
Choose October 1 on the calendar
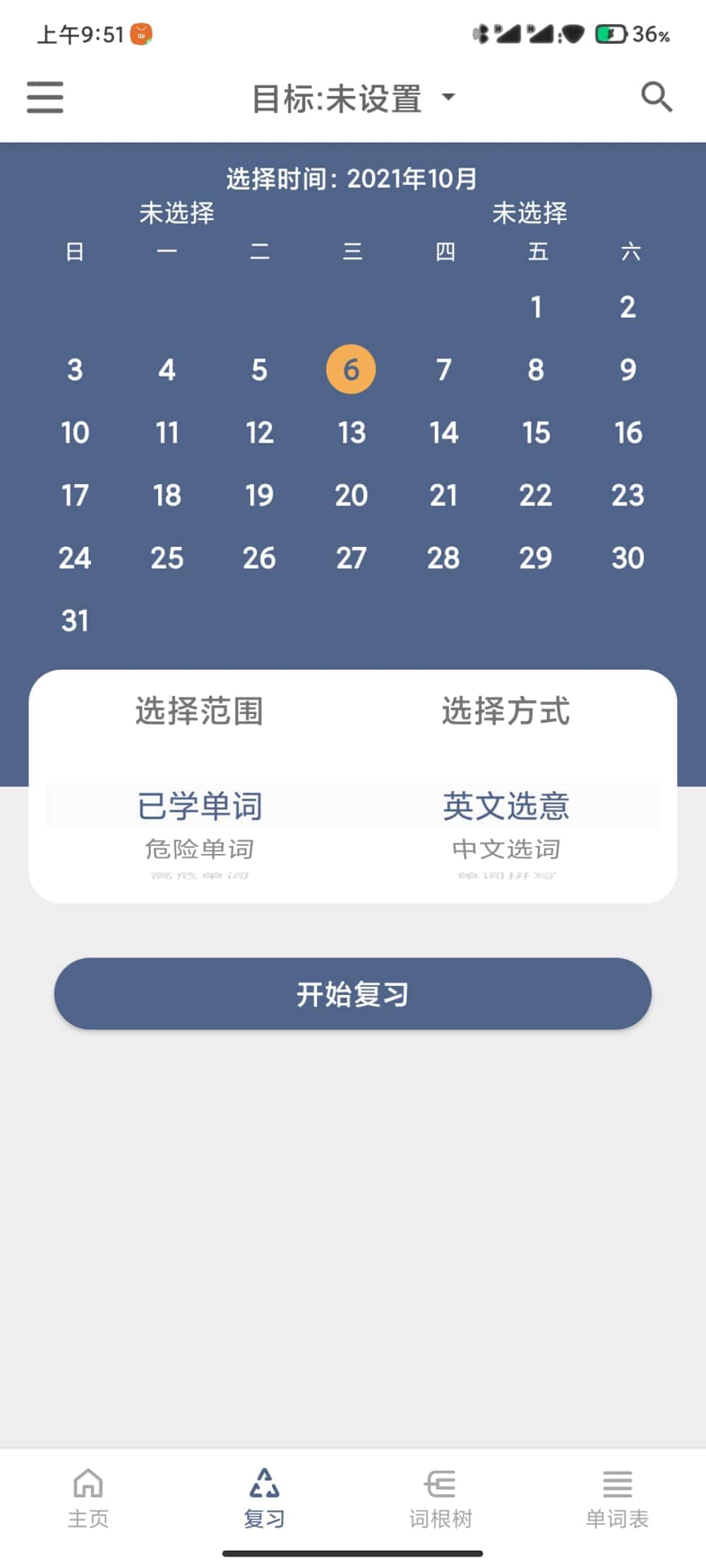coord(536,307)
